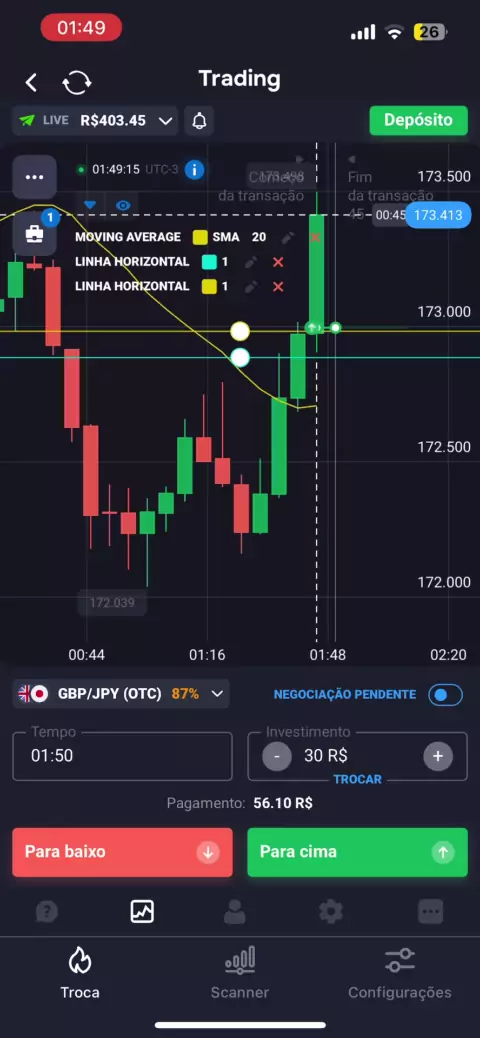Tap the refresh sync icon

(x=77, y=83)
